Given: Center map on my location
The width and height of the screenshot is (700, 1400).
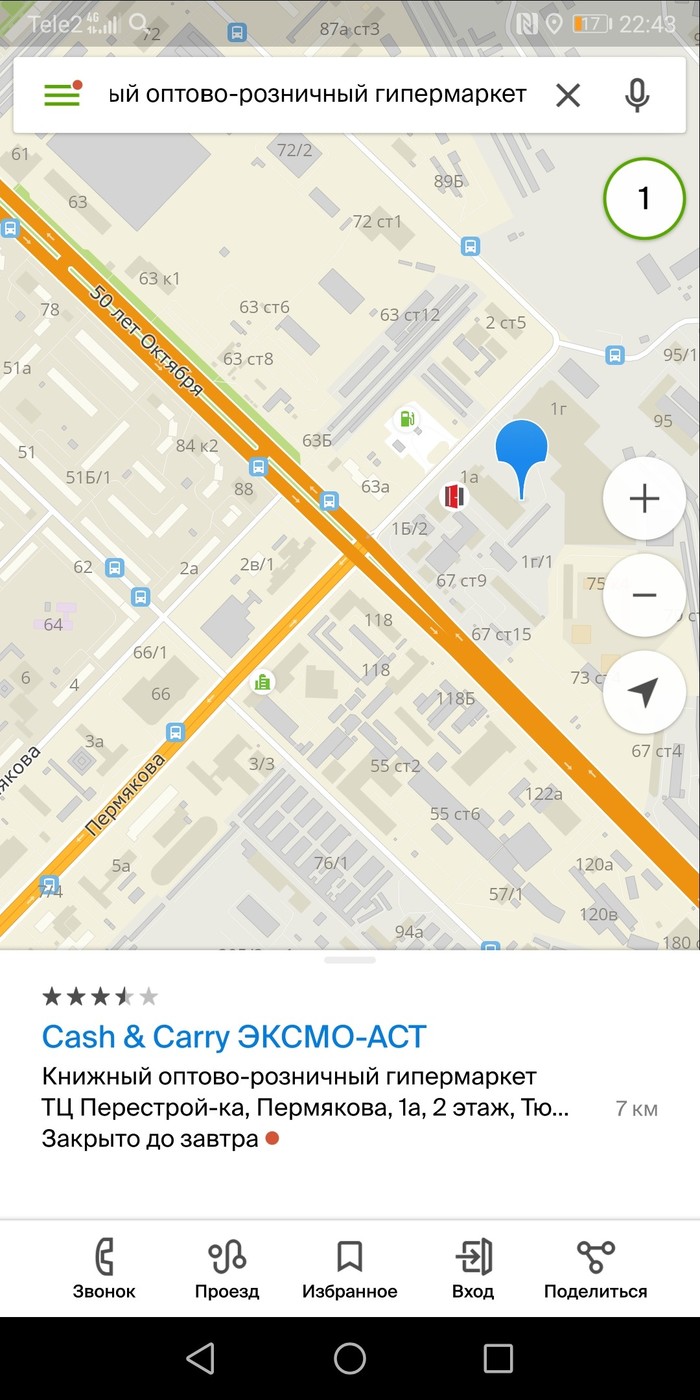Looking at the screenshot, I should (643, 692).
